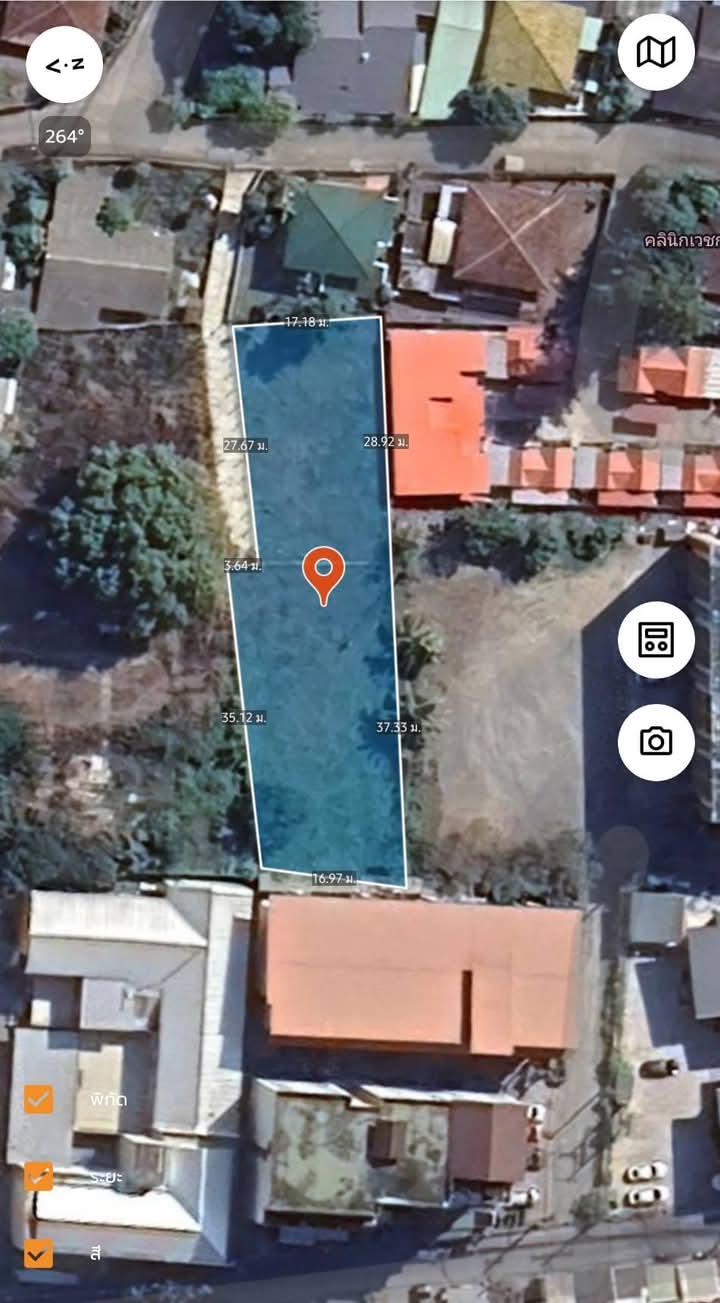Uncheck the สี checkbox

click(x=38, y=1253)
